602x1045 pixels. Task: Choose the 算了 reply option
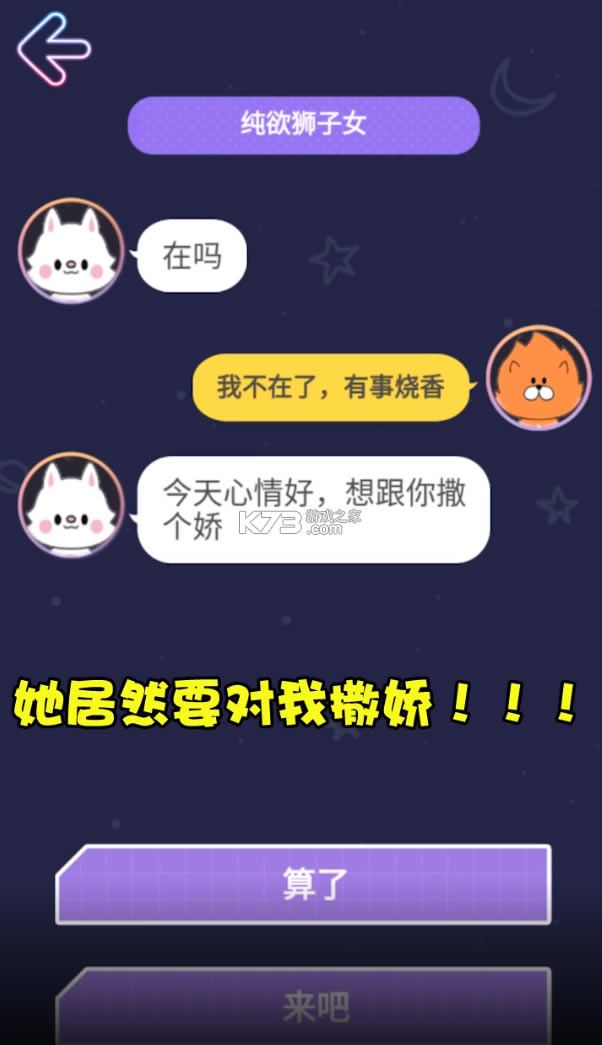[304, 884]
